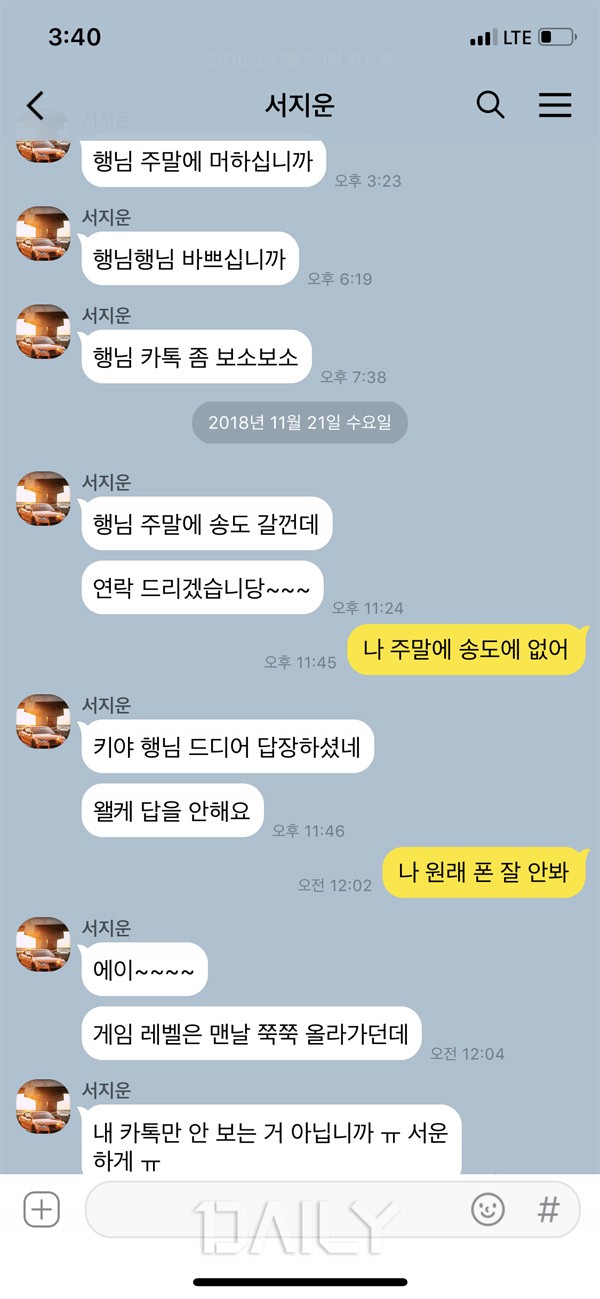
Task: Go back to the chat list
Action: coord(36,106)
